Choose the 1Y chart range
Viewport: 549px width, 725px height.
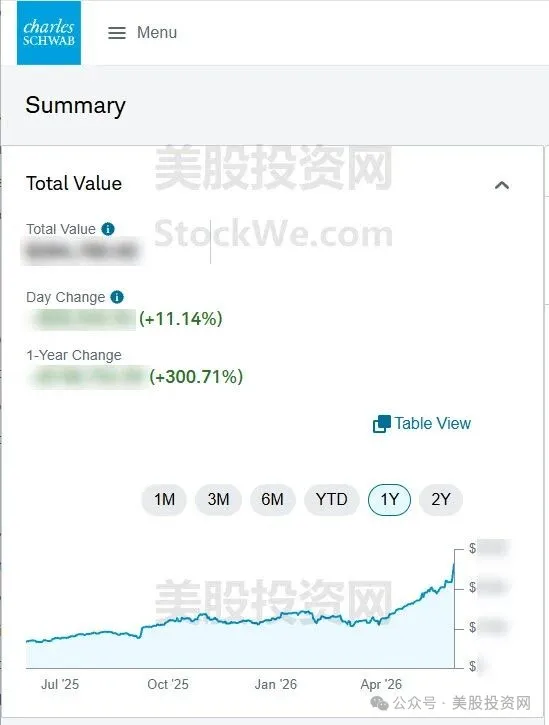click(389, 500)
